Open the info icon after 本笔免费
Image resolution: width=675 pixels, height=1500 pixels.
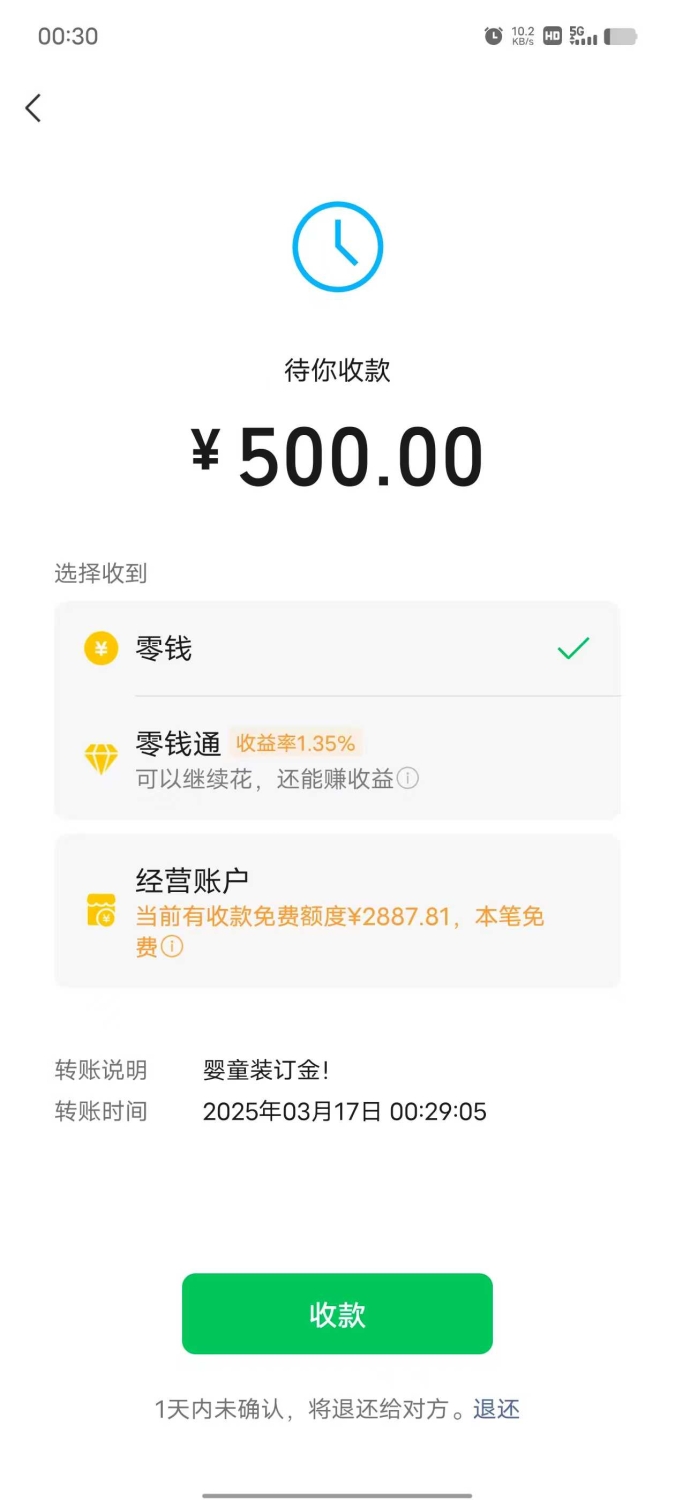[x=172, y=946]
